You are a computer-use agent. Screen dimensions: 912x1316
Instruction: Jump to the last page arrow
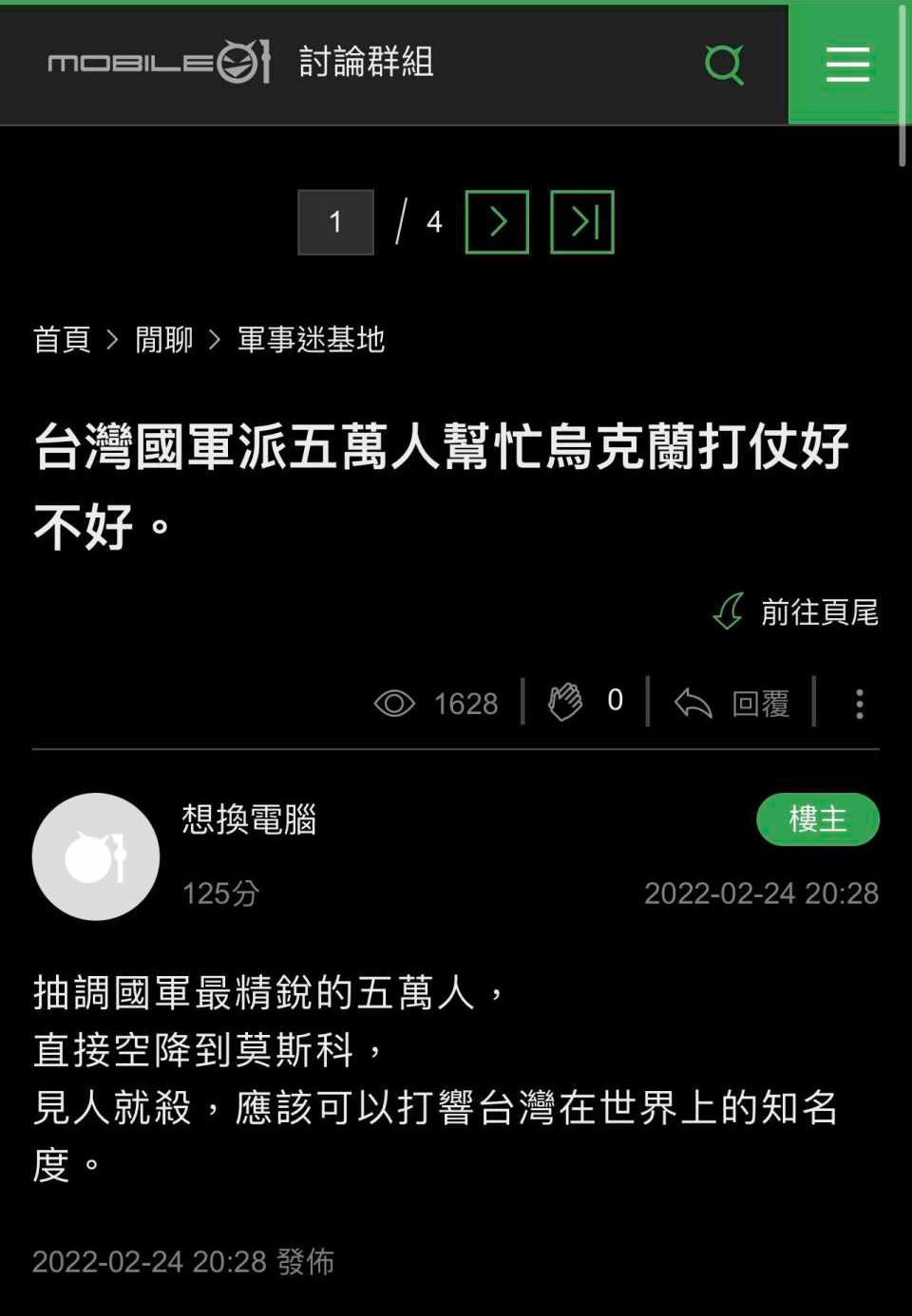point(582,220)
